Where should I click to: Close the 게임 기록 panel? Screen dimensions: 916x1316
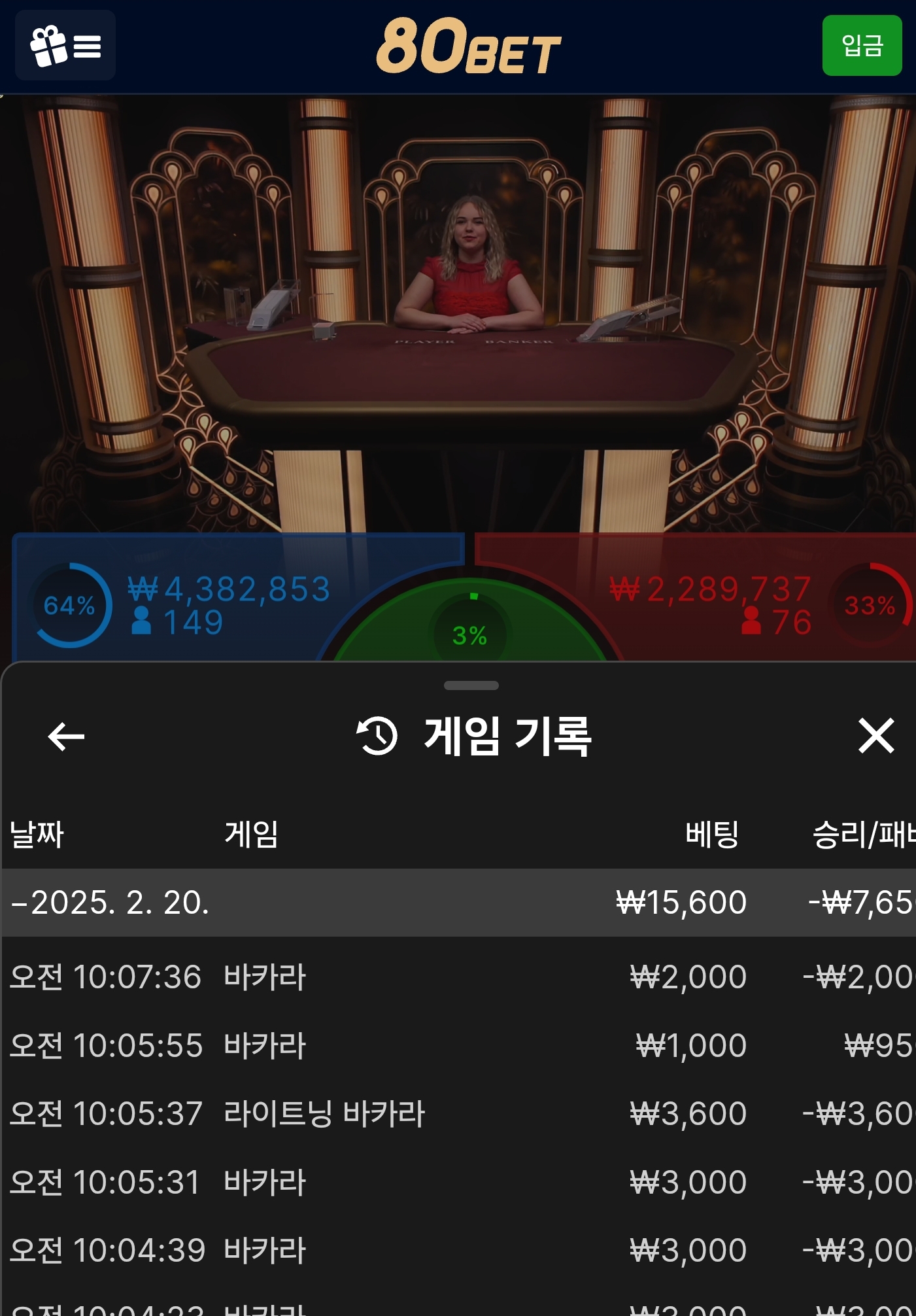point(875,736)
